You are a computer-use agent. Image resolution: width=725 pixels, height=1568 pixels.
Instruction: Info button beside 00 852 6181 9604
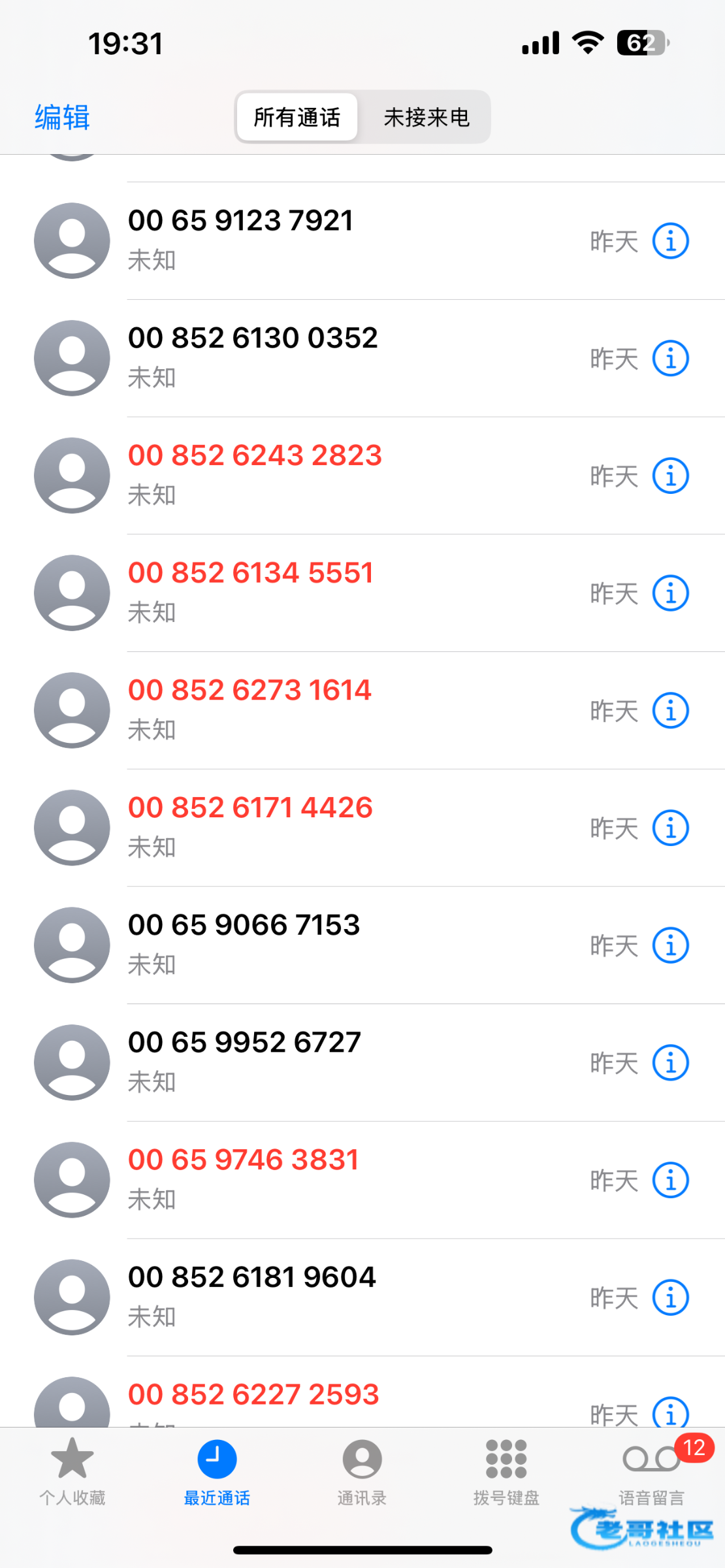[x=670, y=1298]
